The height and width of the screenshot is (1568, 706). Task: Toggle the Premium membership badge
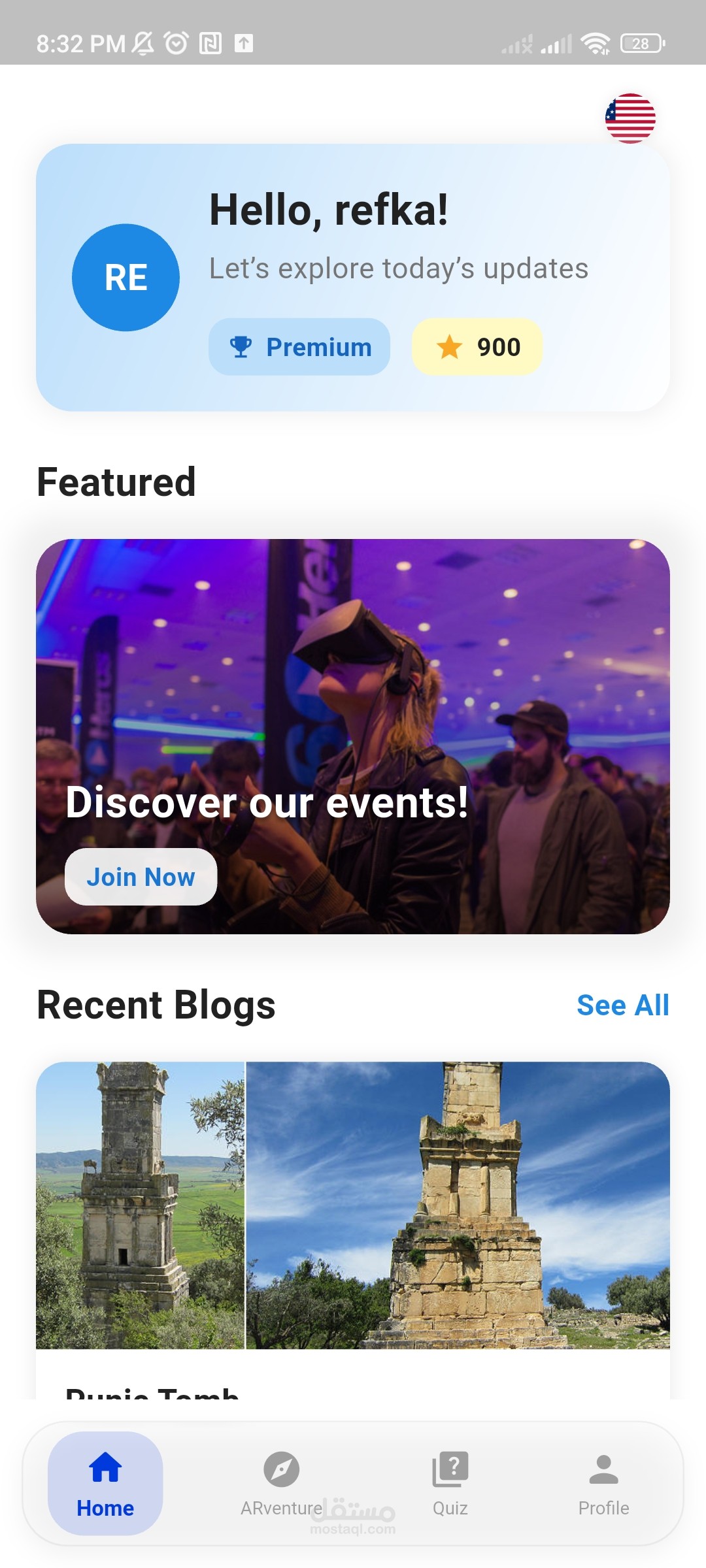point(299,347)
